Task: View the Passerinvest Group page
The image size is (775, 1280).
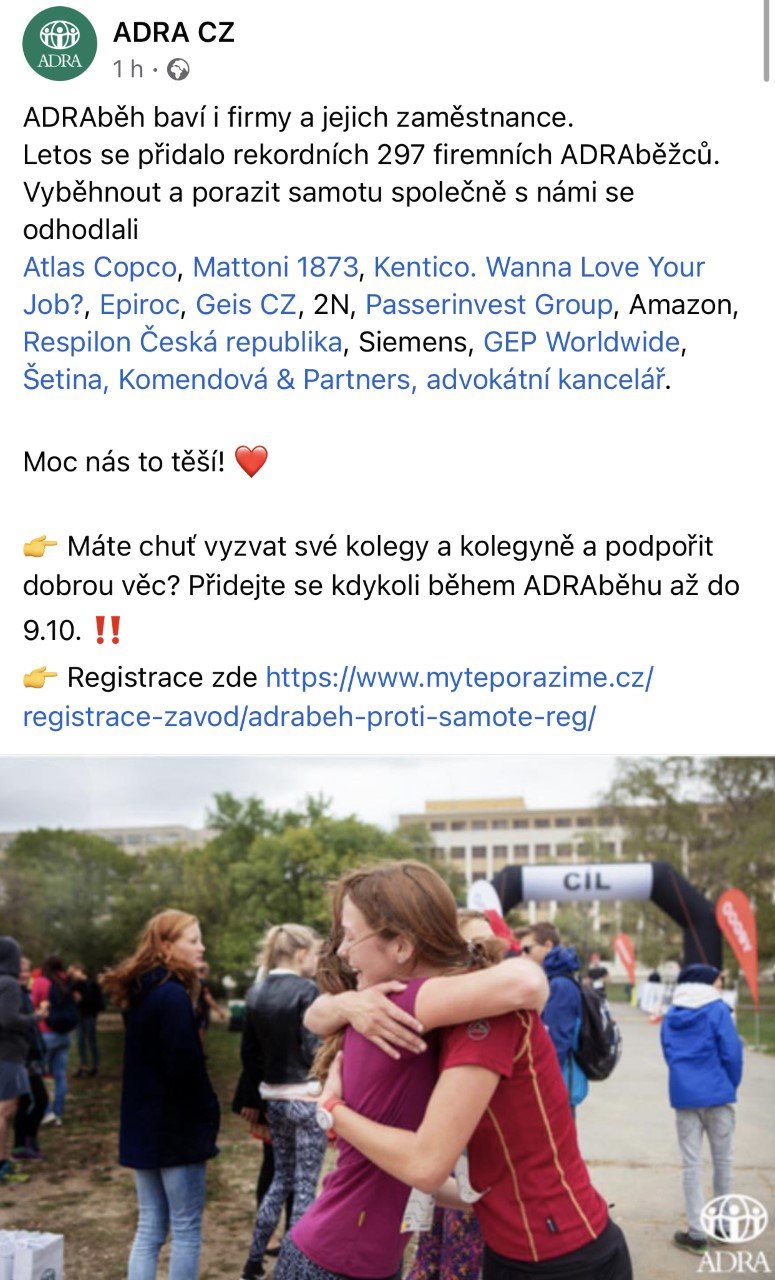Action: 489,305
